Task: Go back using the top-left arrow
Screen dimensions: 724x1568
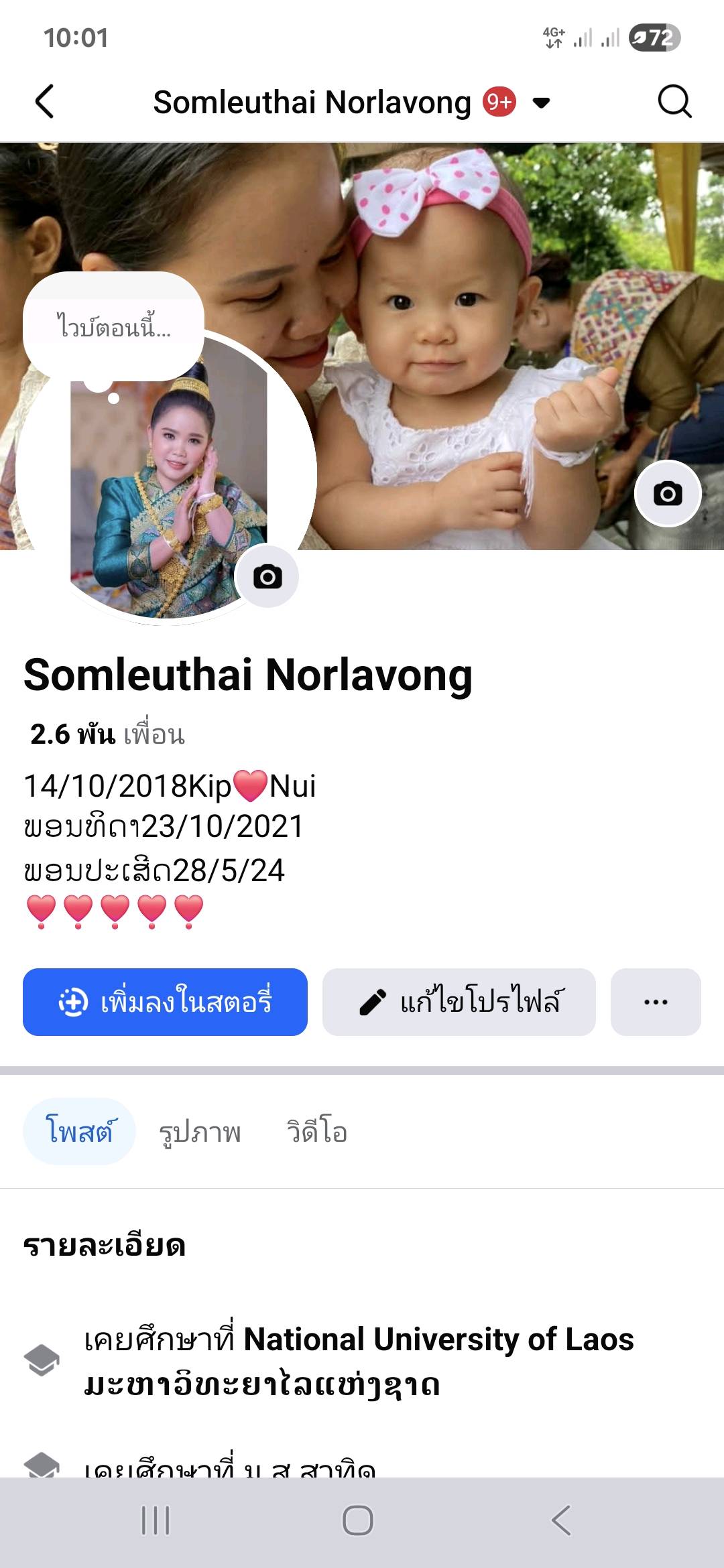Action: [44, 102]
